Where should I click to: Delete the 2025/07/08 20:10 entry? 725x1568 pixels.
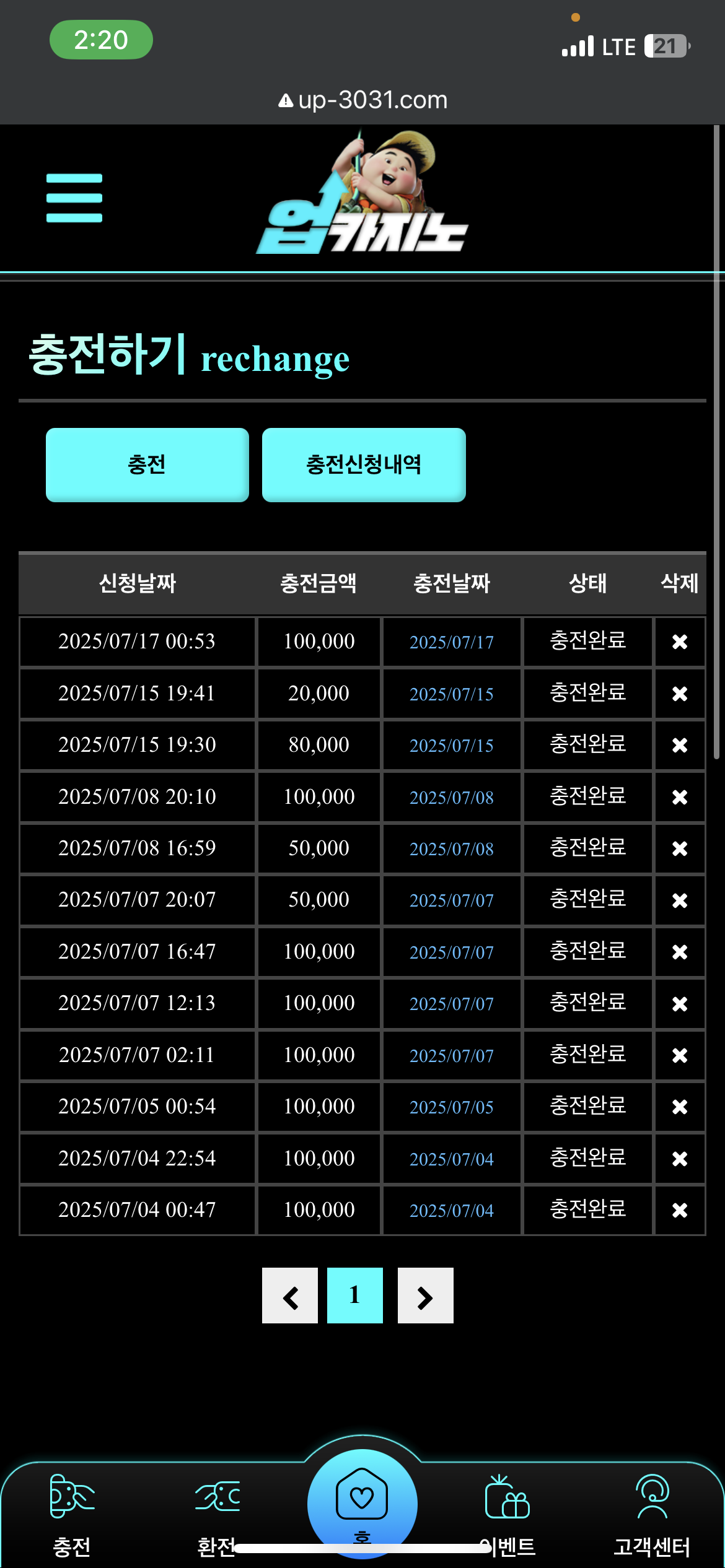click(x=680, y=797)
